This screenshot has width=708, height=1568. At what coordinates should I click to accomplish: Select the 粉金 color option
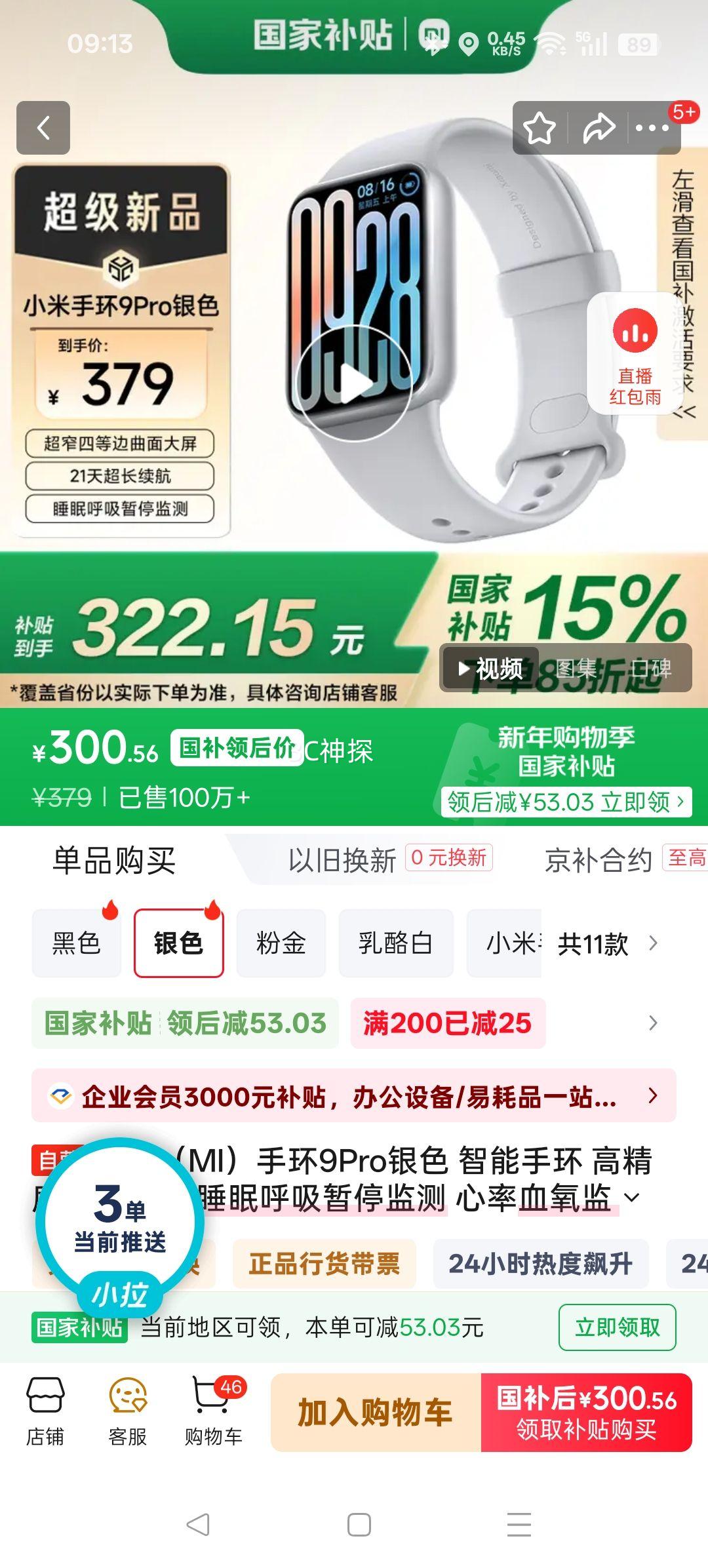pyautogui.click(x=281, y=944)
